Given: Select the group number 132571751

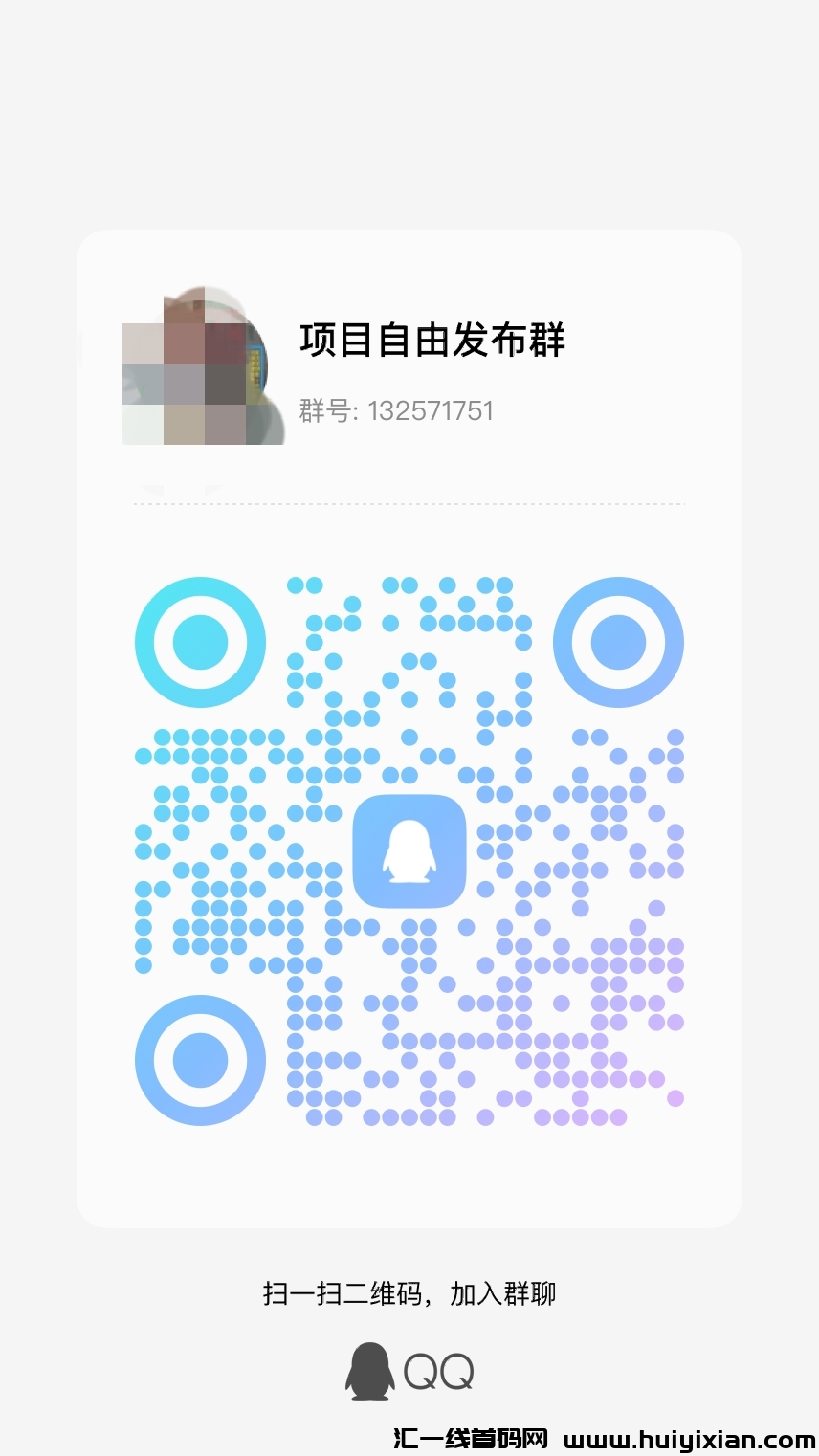Looking at the screenshot, I should [431, 411].
